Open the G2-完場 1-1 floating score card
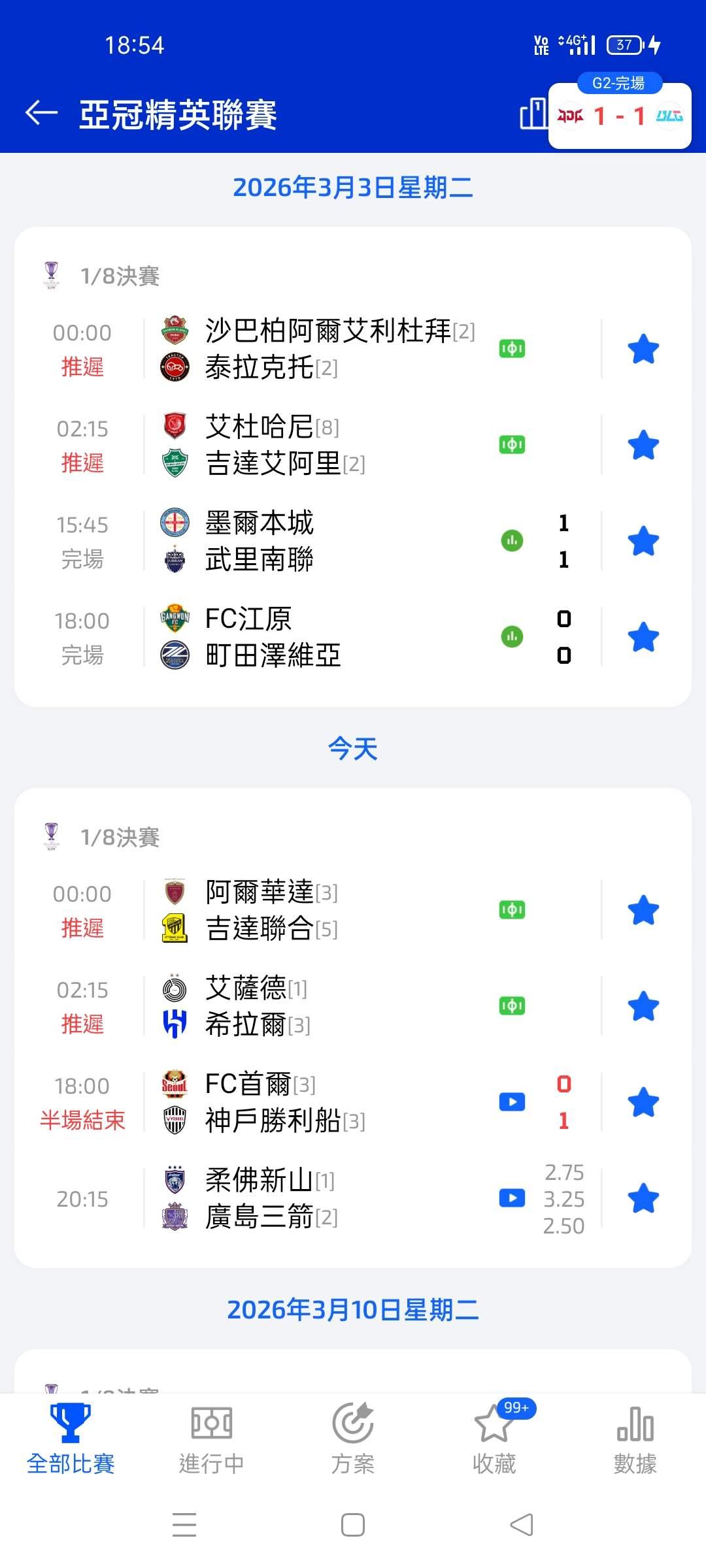 (619, 116)
